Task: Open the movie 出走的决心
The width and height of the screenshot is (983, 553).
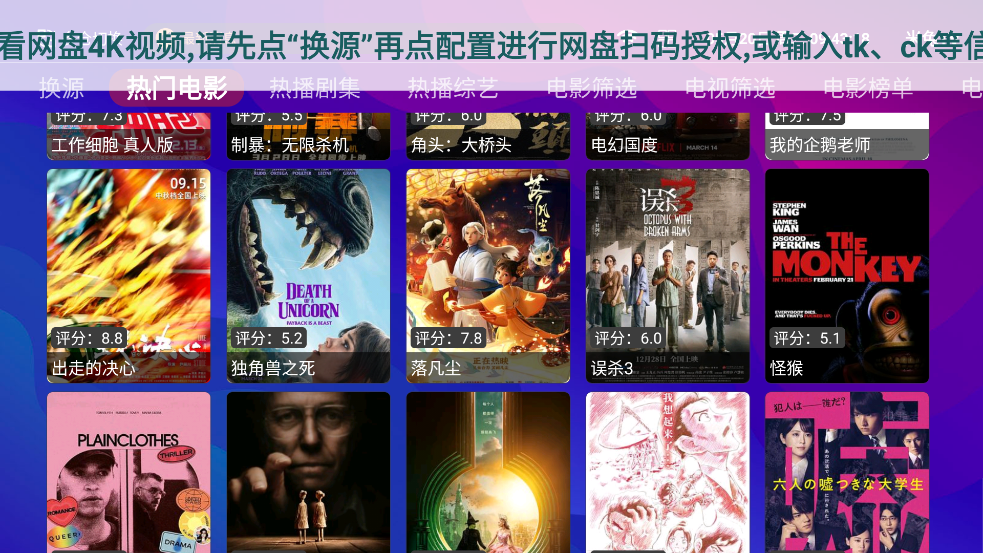Action: click(128, 275)
